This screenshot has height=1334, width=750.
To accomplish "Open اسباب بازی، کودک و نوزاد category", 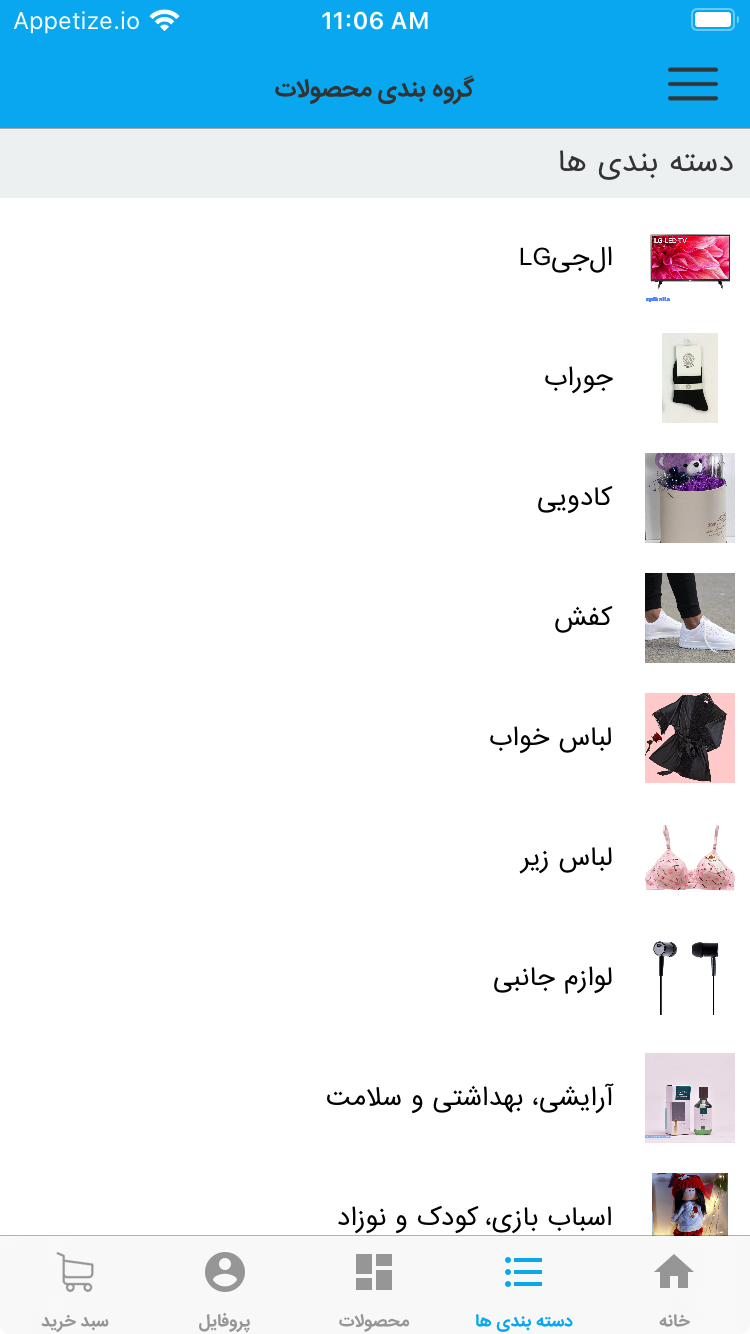I will [475, 1216].
